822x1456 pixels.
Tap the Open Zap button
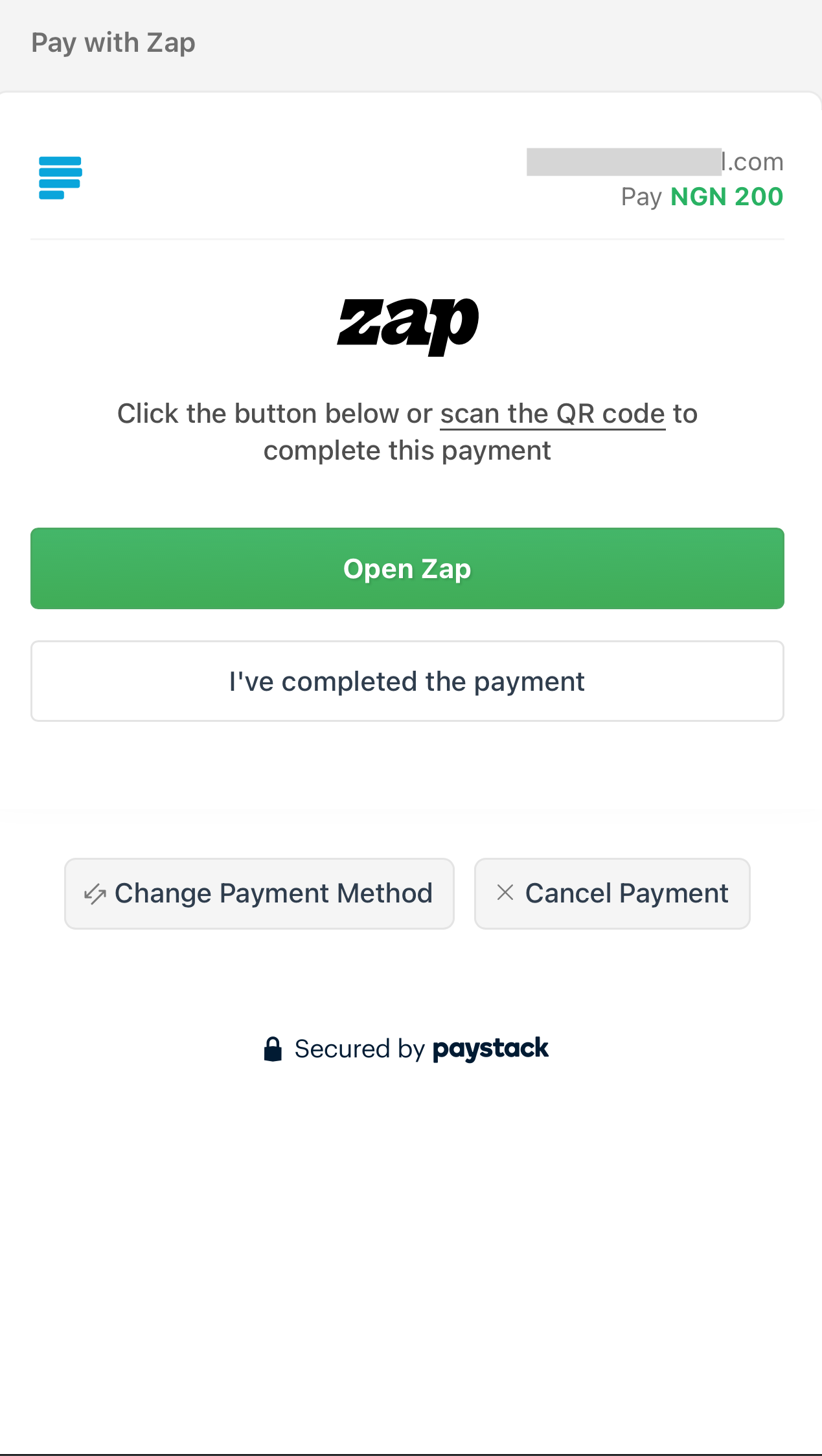pyautogui.click(x=407, y=568)
